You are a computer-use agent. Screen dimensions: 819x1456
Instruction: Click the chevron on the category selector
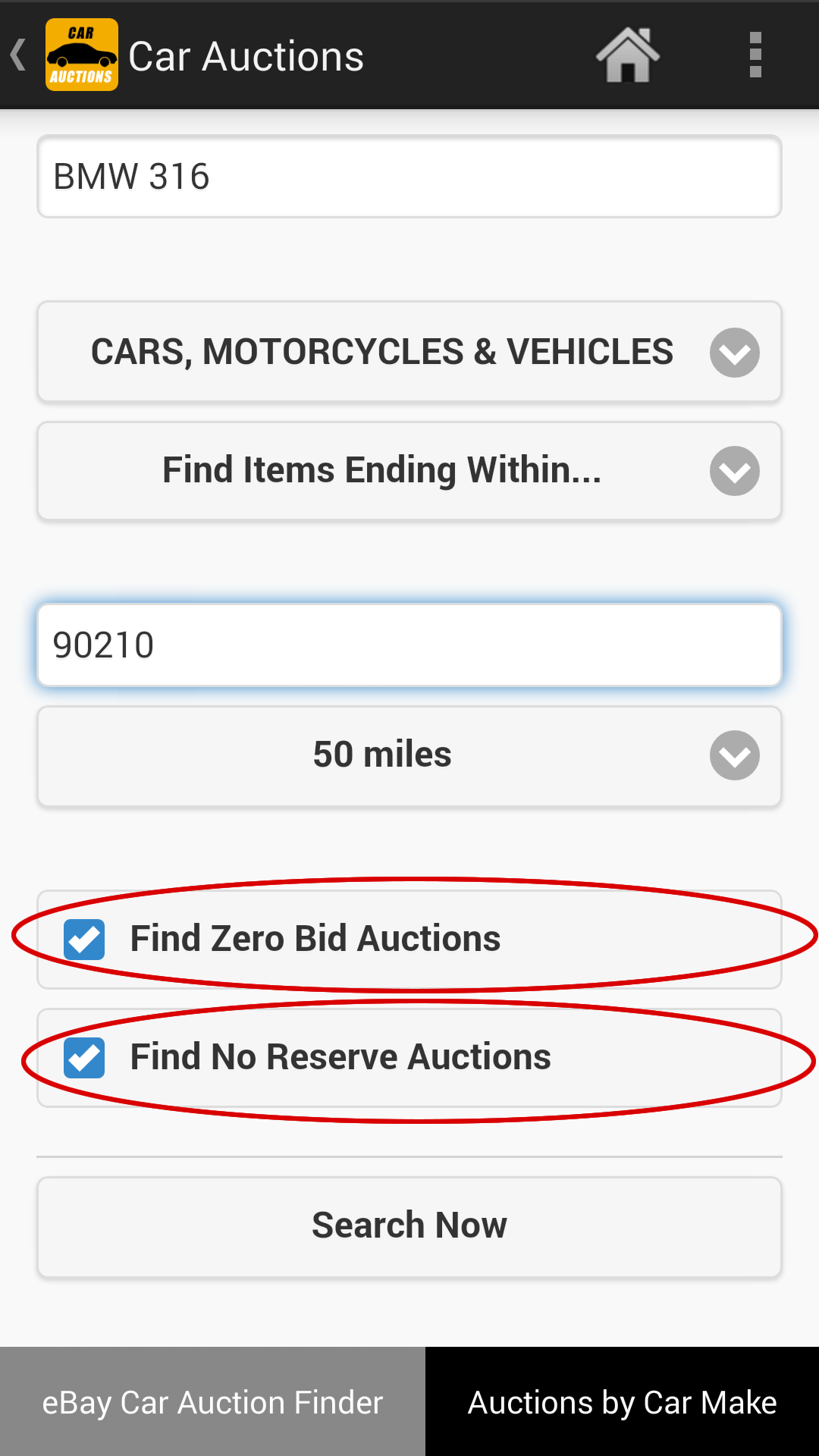point(733,352)
